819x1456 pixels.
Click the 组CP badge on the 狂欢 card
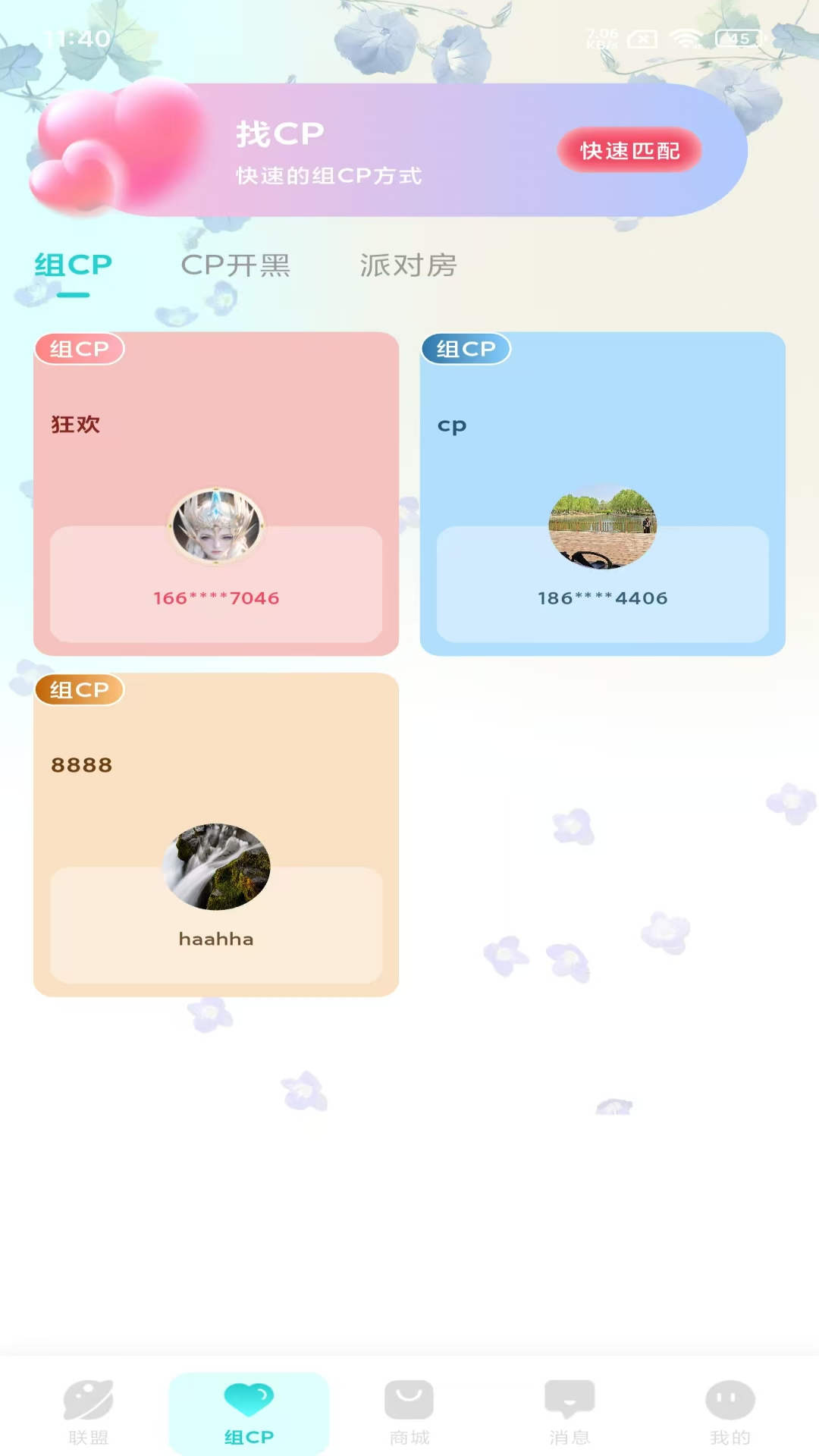tap(79, 349)
